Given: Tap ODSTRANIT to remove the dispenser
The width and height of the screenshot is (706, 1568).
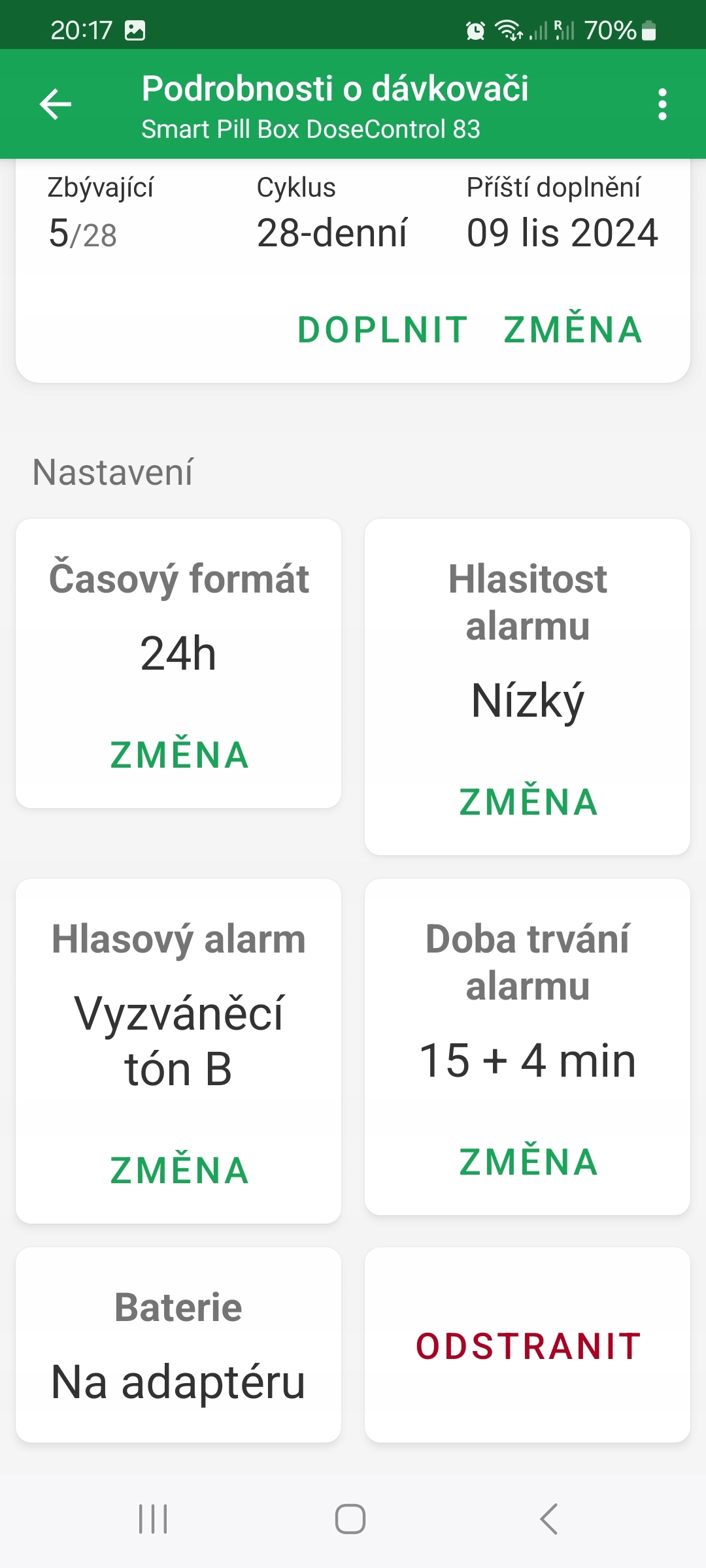Looking at the screenshot, I should [x=528, y=1346].
